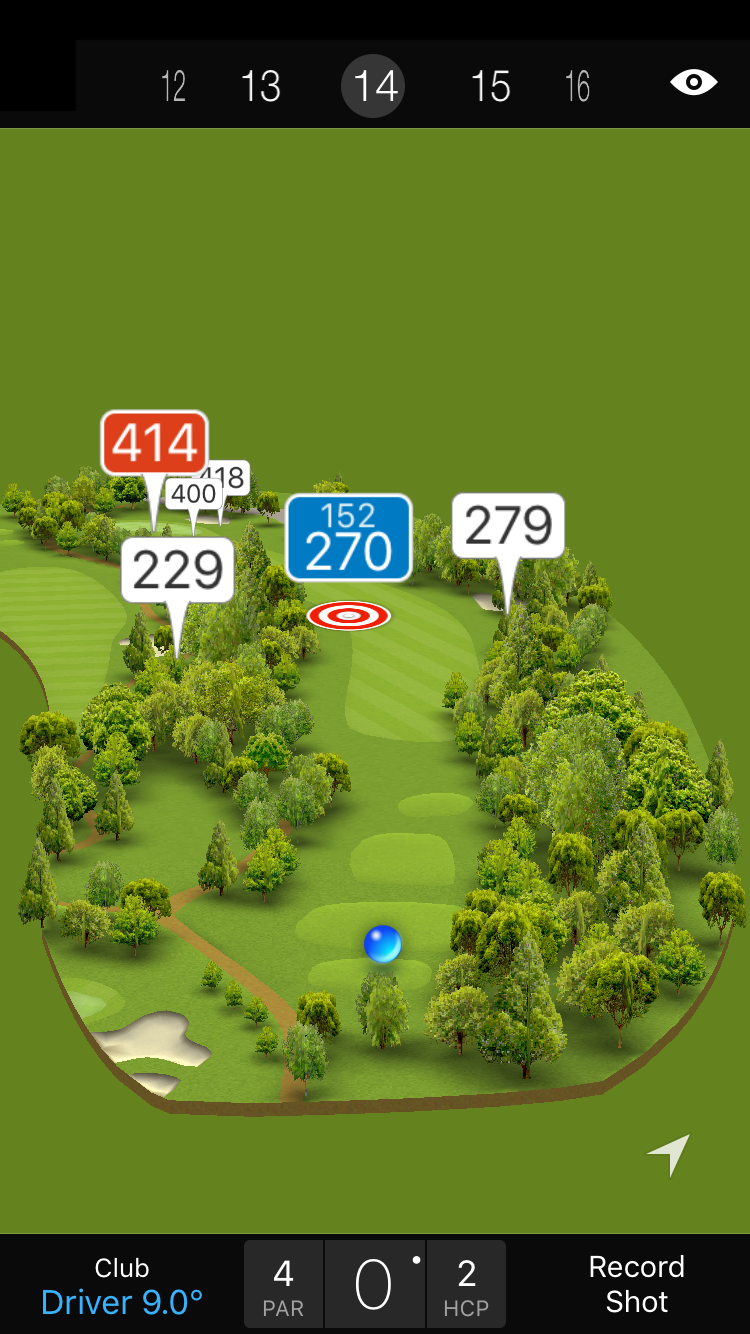Tap the blue 152/270 target marker

click(349, 538)
